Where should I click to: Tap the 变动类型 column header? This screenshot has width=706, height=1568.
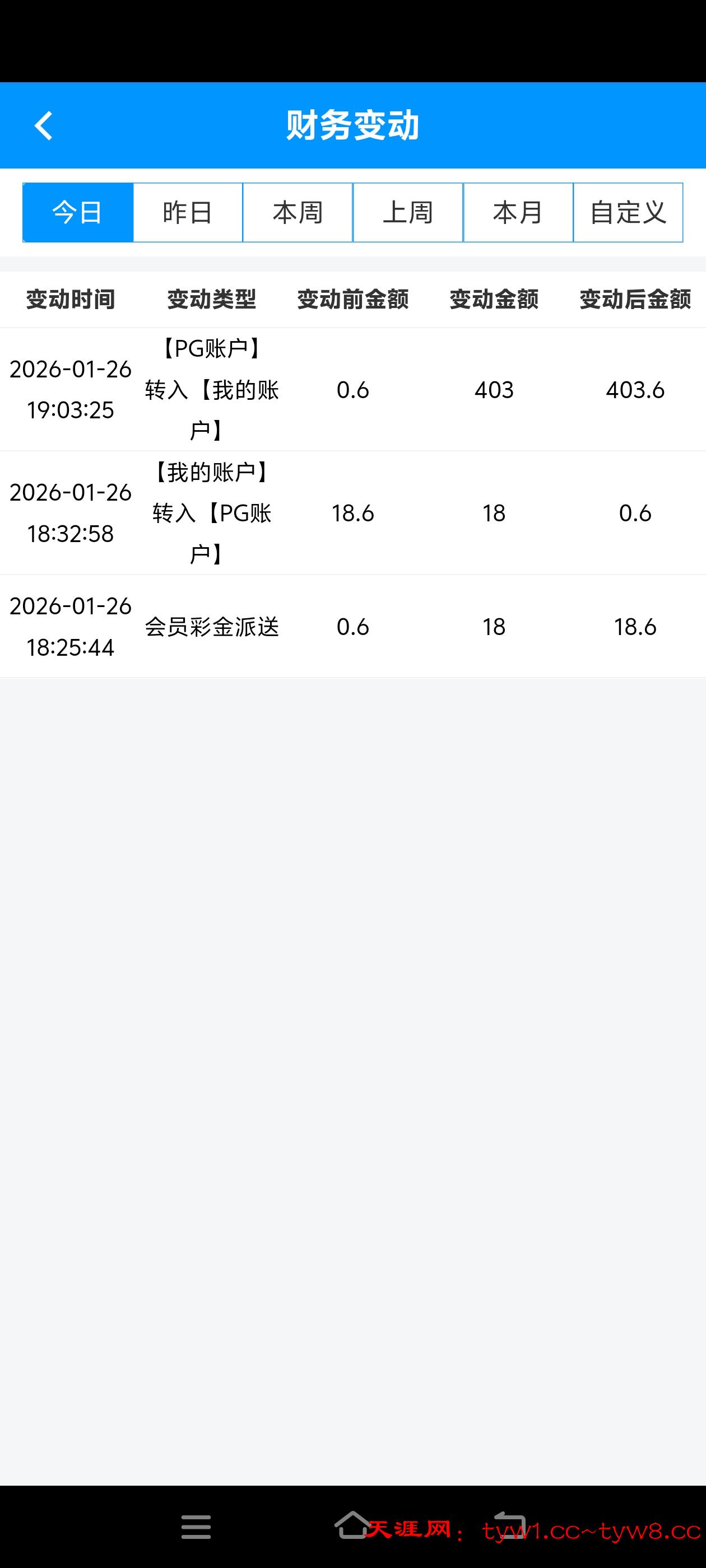point(212,300)
